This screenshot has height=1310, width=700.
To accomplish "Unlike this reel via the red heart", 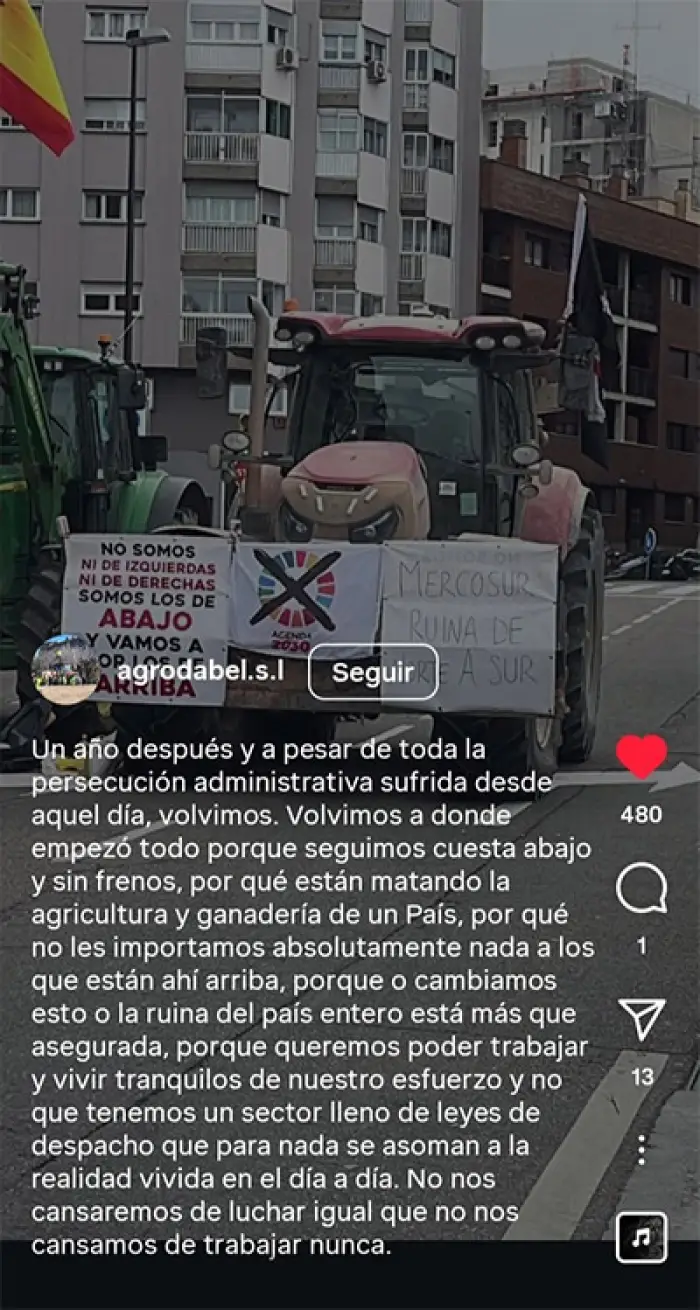I will pyautogui.click(x=641, y=757).
